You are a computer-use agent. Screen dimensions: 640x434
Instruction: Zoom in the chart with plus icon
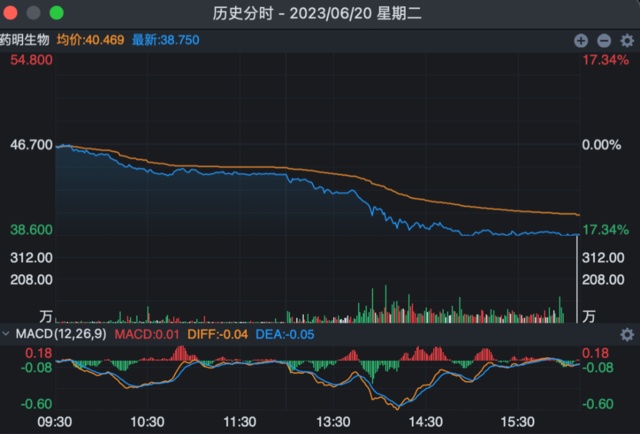pyautogui.click(x=581, y=41)
